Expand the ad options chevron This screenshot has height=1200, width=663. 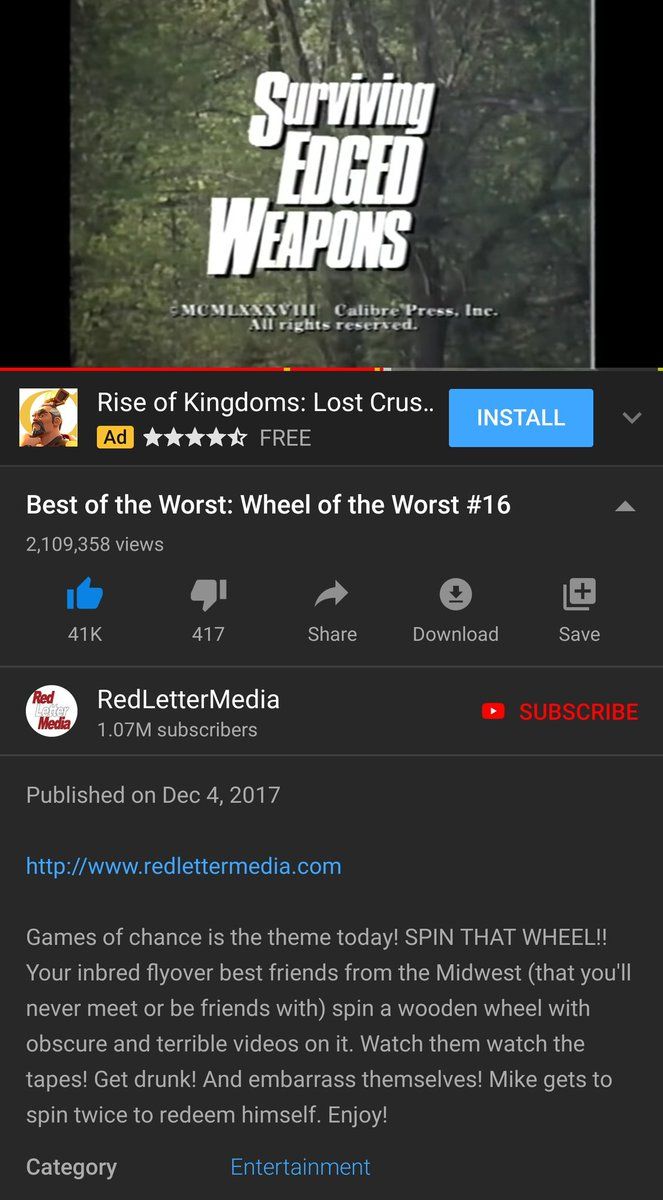(631, 418)
